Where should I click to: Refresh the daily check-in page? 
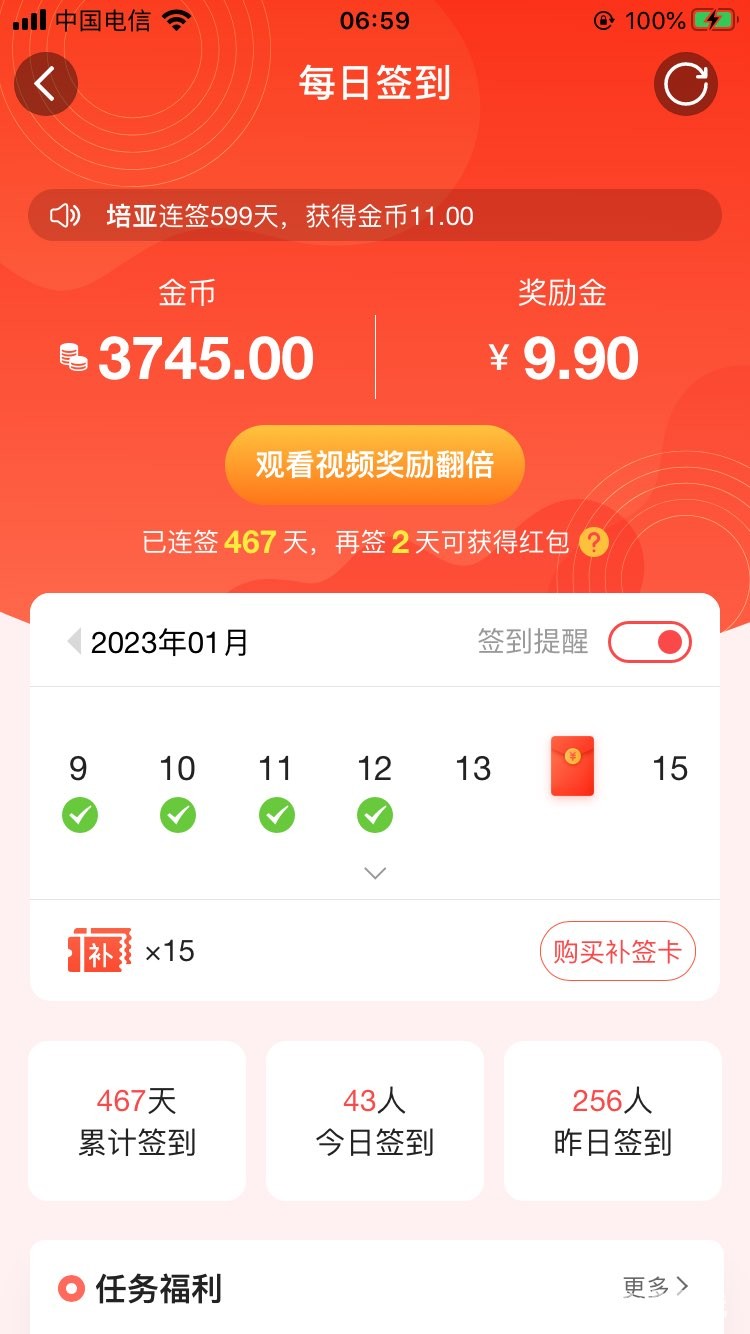tap(686, 83)
